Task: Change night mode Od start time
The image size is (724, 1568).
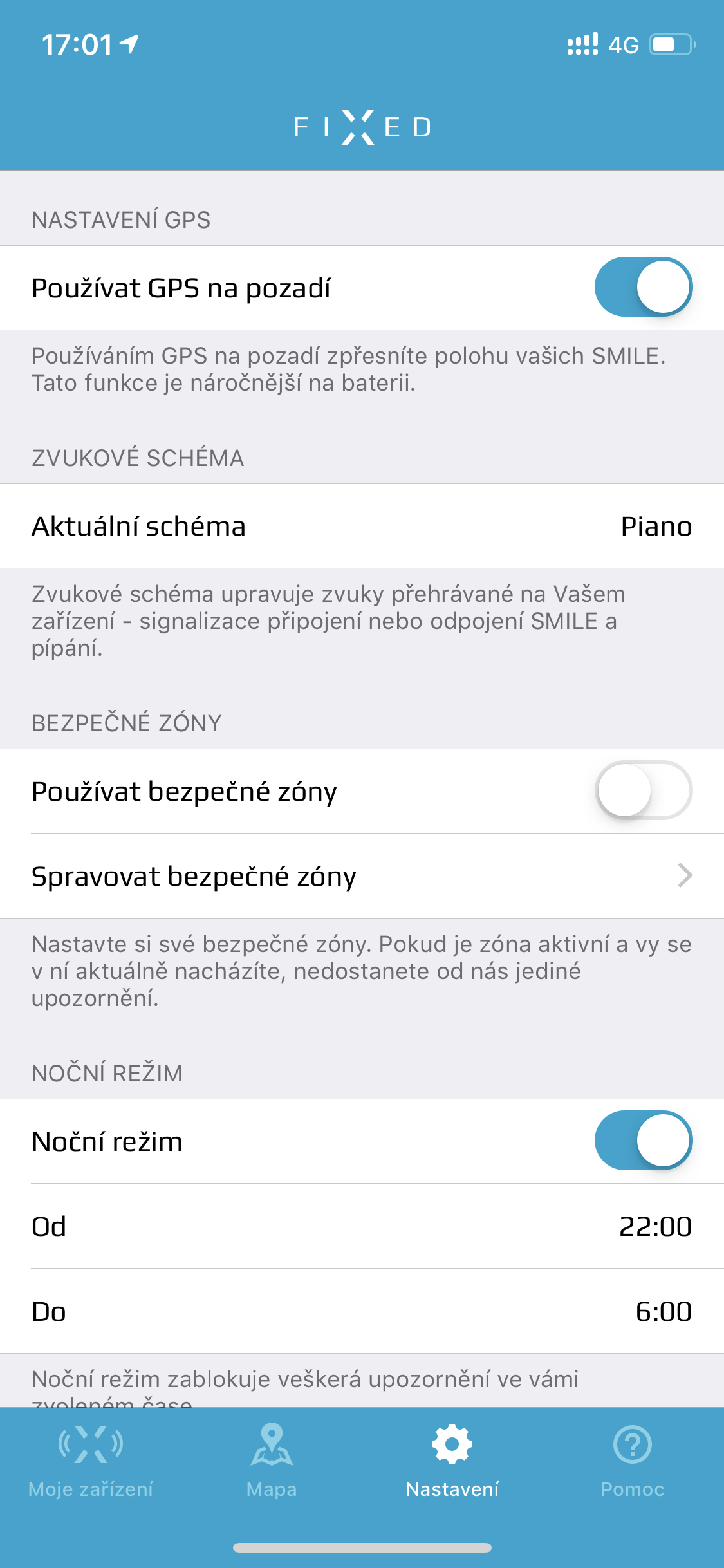Action: (362, 1226)
